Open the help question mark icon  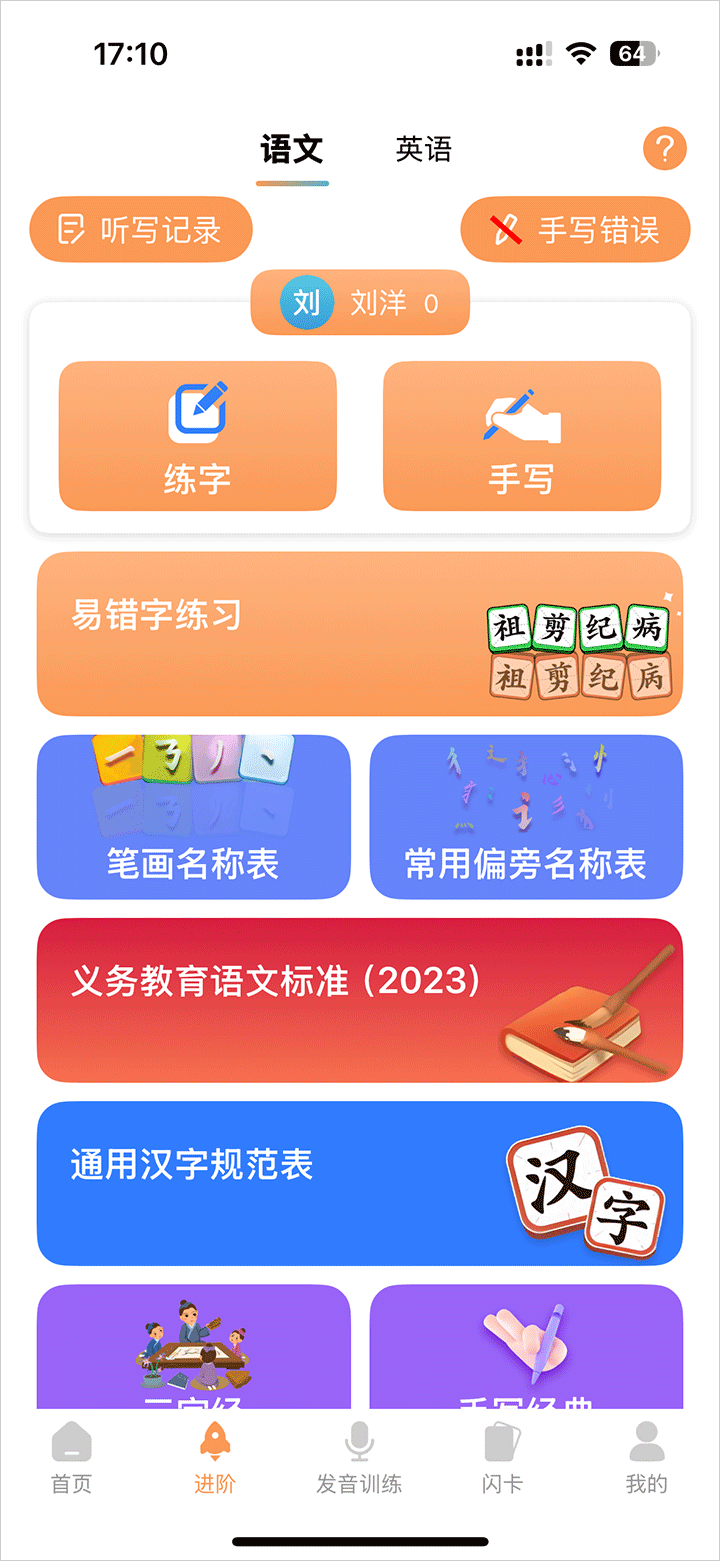pyautogui.click(x=664, y=150)
